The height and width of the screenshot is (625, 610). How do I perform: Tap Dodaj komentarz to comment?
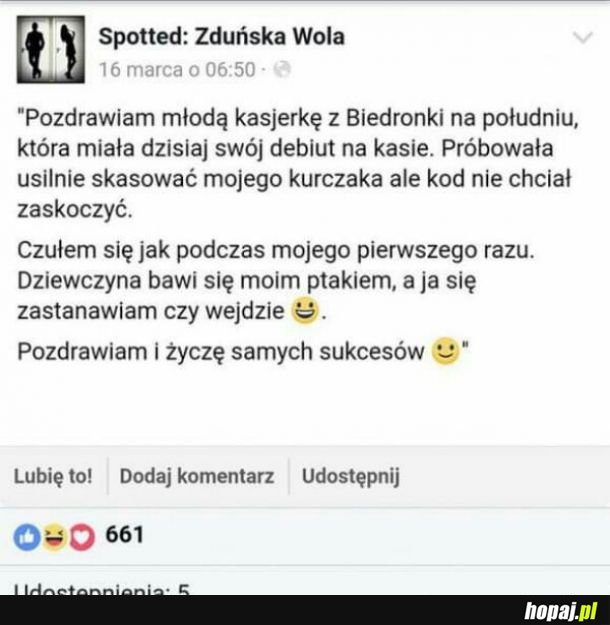coord(196,476)
